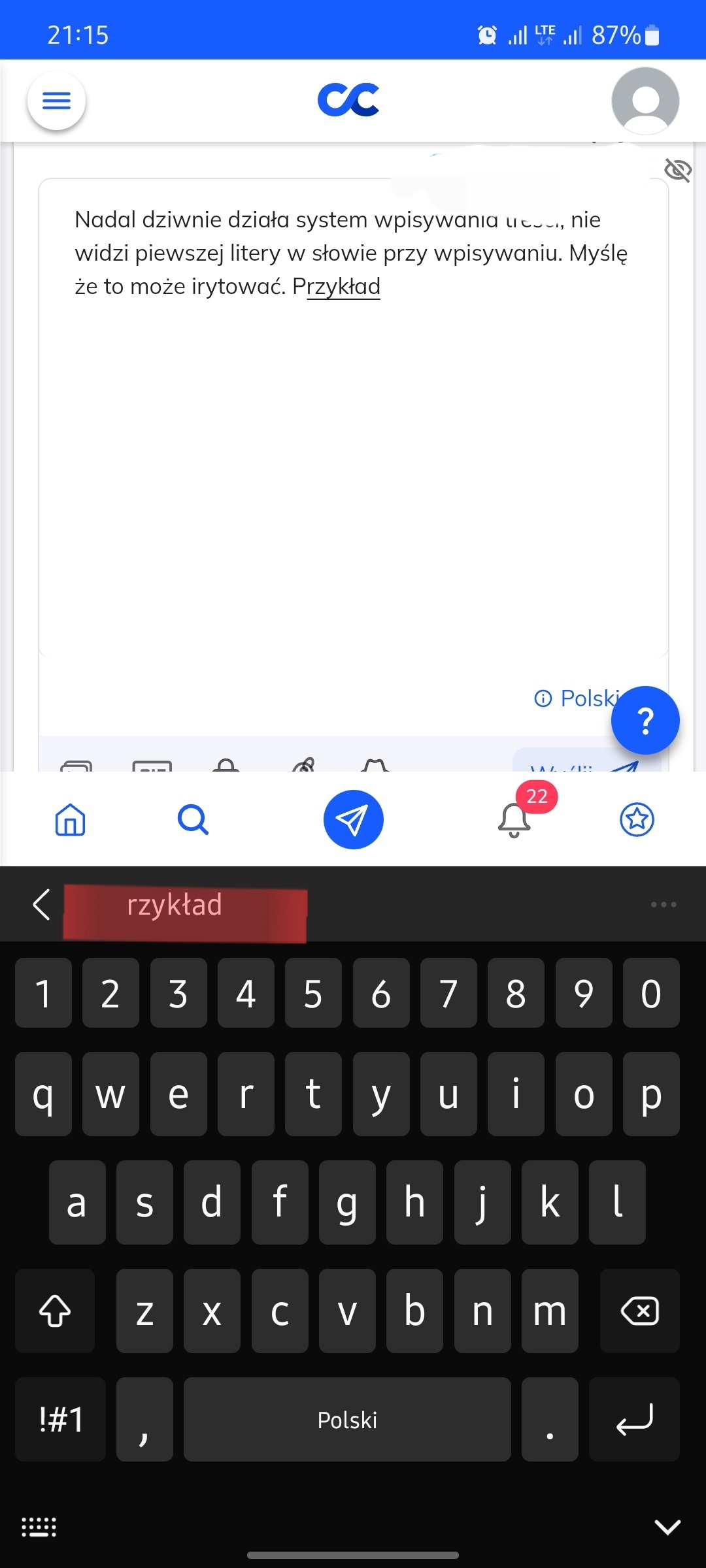Hide the keyboard with the down chevron

[x=667, y=1527]
